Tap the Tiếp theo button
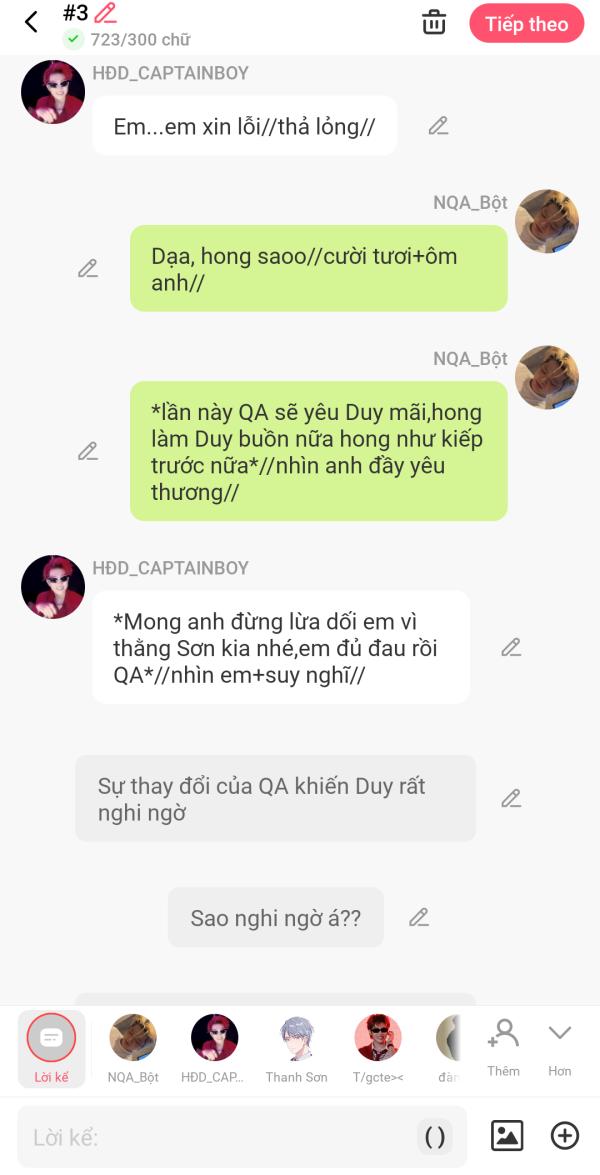 pos(527,24)
